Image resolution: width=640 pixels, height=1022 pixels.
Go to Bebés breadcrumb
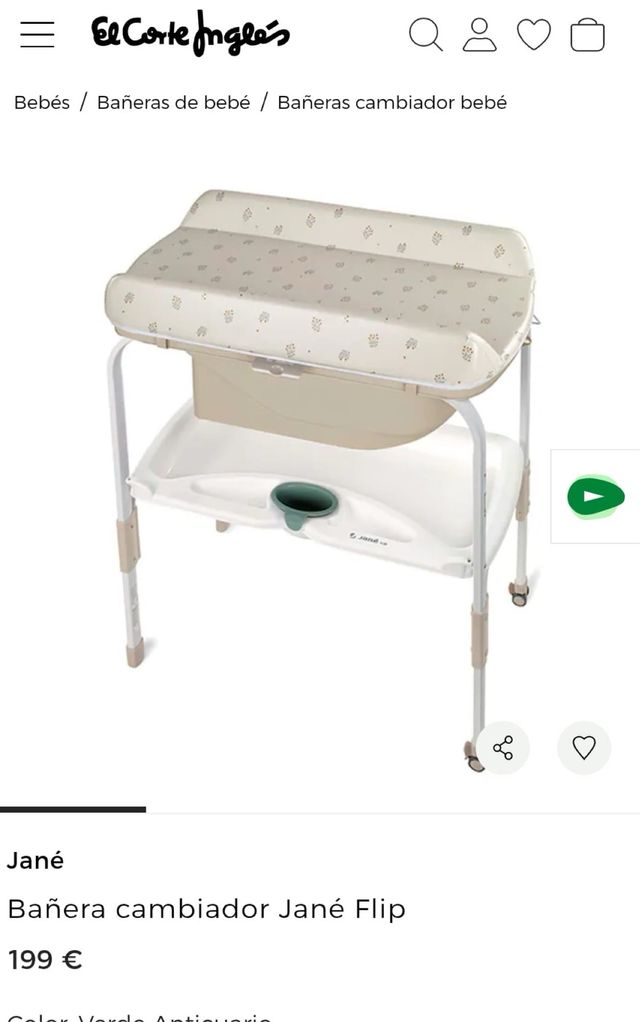(42, 102)
